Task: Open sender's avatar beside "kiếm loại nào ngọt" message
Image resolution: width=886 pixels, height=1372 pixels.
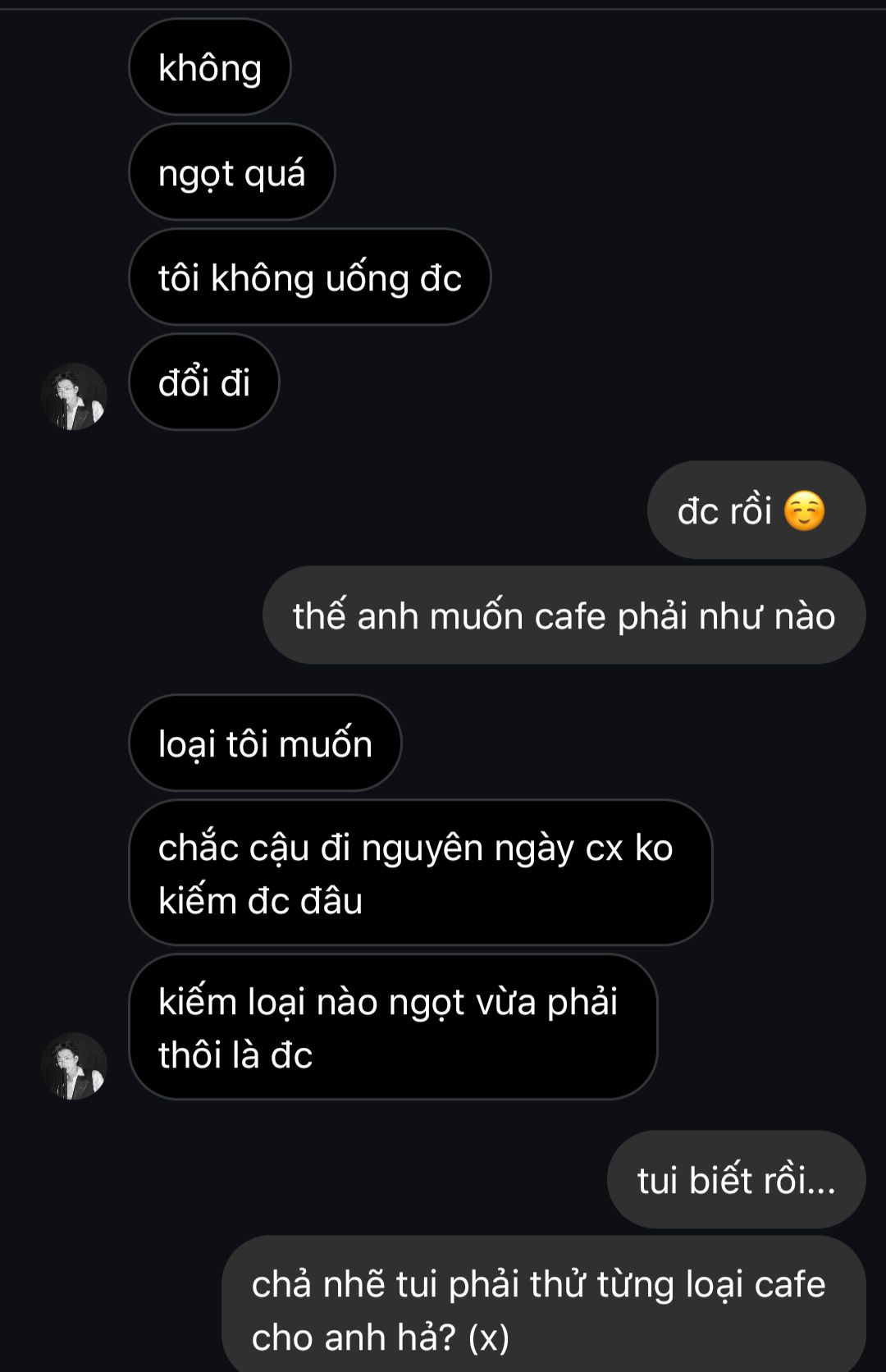Action: coord(74,1066)
